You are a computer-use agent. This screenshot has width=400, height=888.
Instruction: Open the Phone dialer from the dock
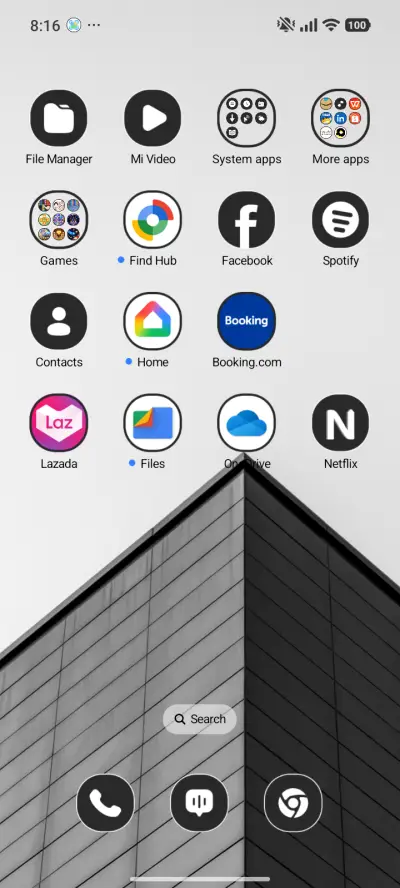click(105, 803)
